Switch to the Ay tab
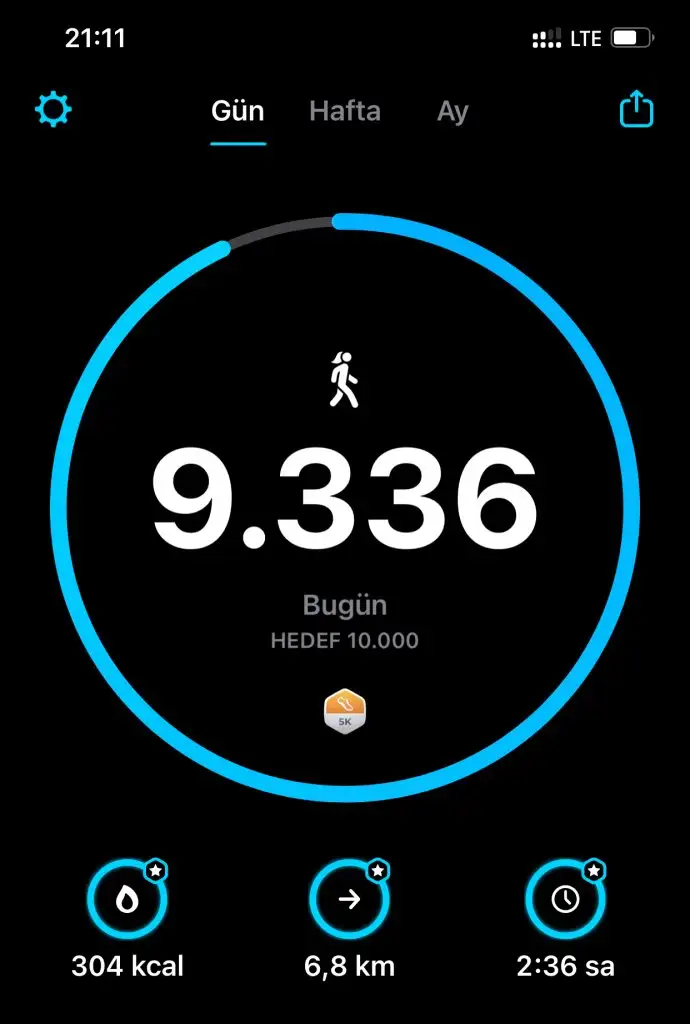 452,110
